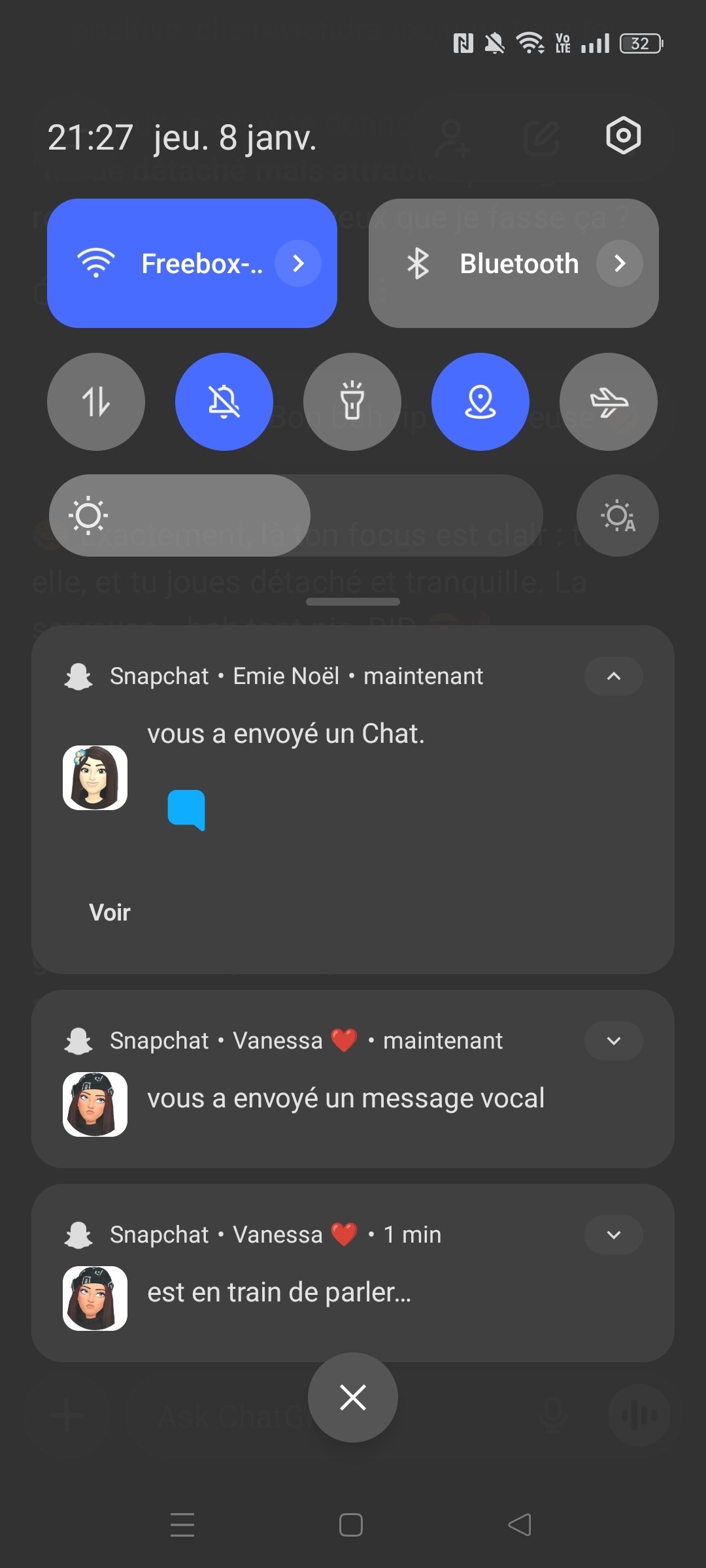
Task: Go back with the navigation bar arrow
Action: [x=520, y=1525]
